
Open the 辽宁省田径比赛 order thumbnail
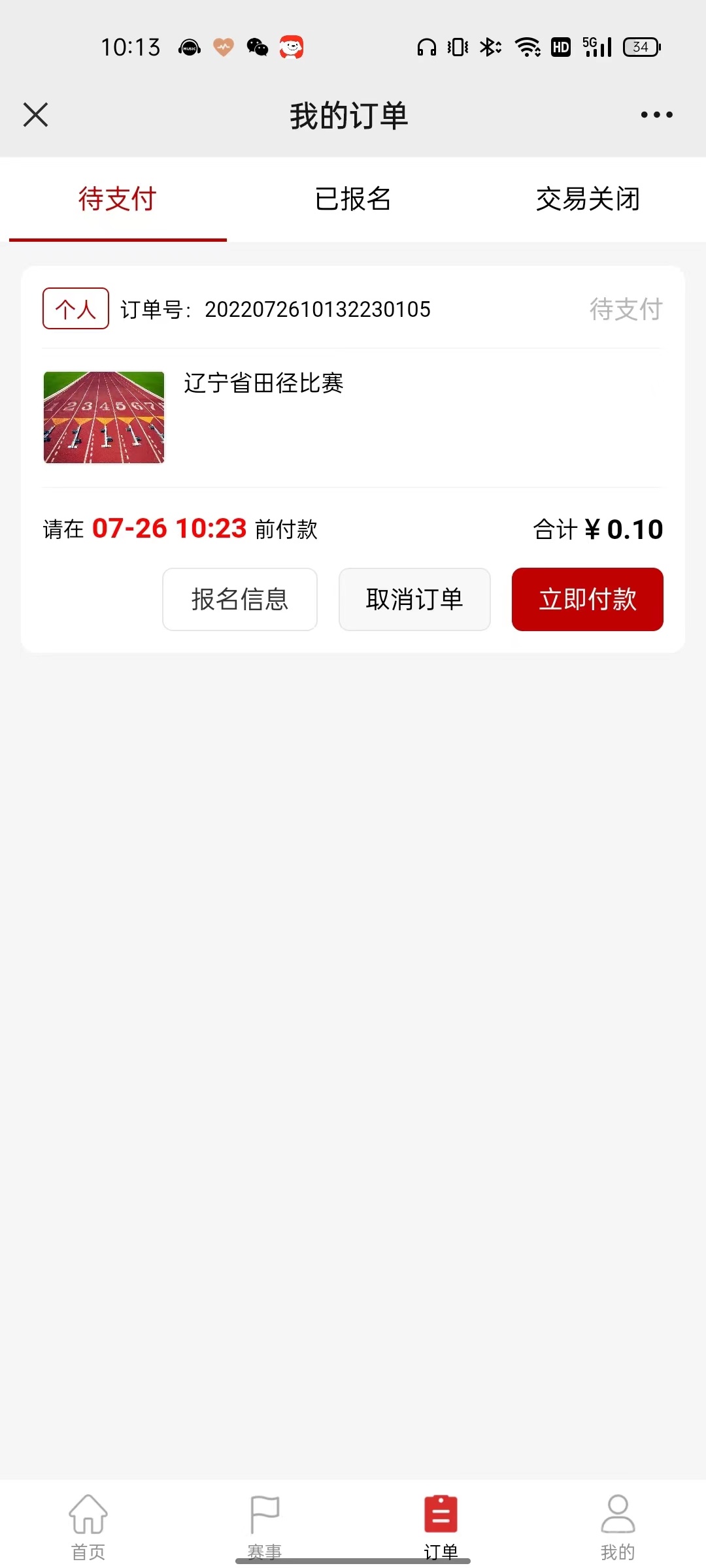104,417
